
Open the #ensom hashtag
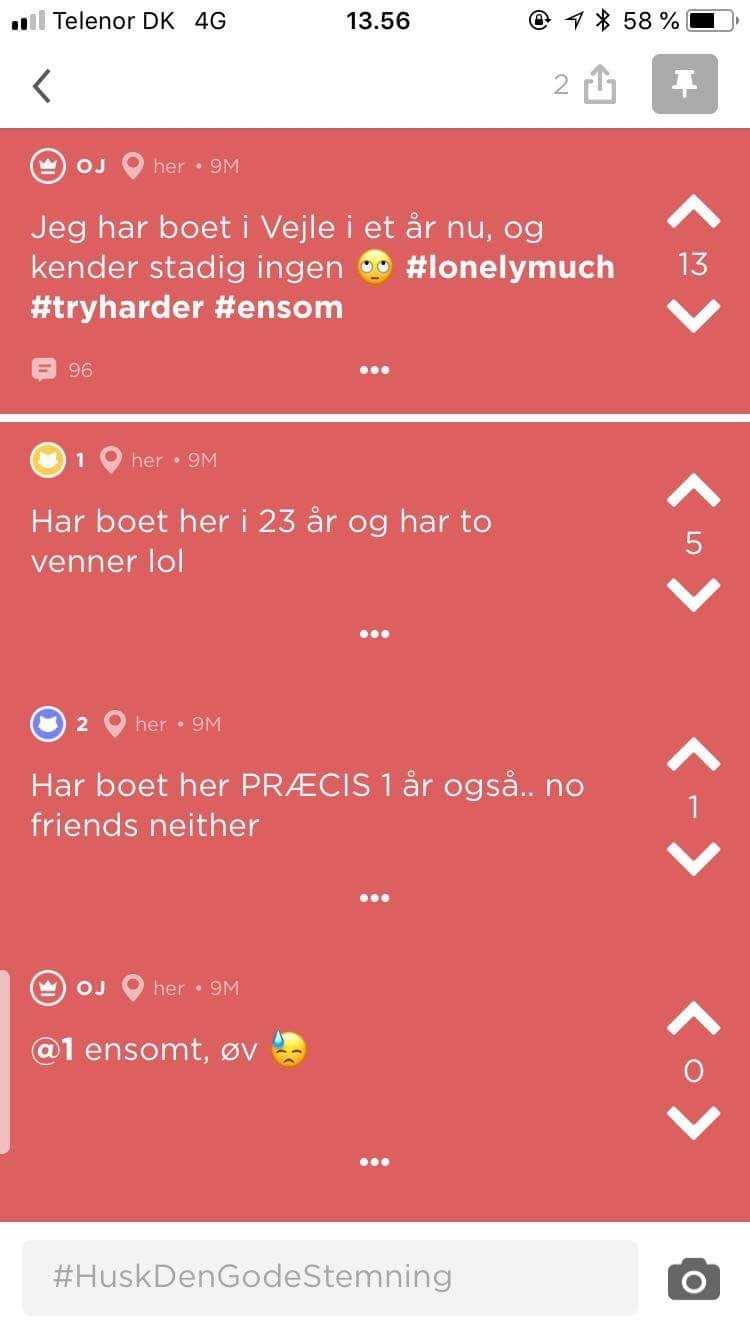tap(279, 307)
